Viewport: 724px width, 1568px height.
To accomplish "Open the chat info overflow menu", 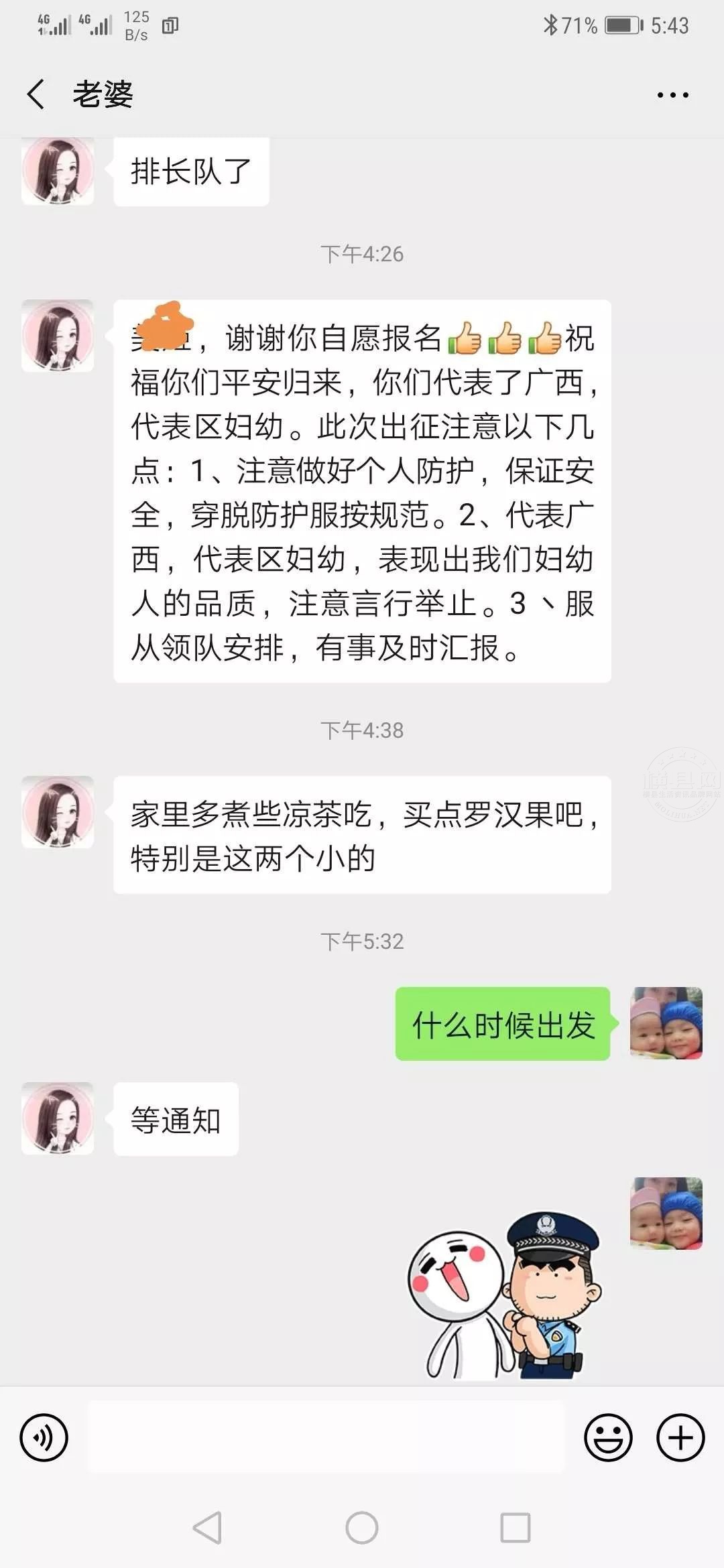I will click(x=672, y=95).
